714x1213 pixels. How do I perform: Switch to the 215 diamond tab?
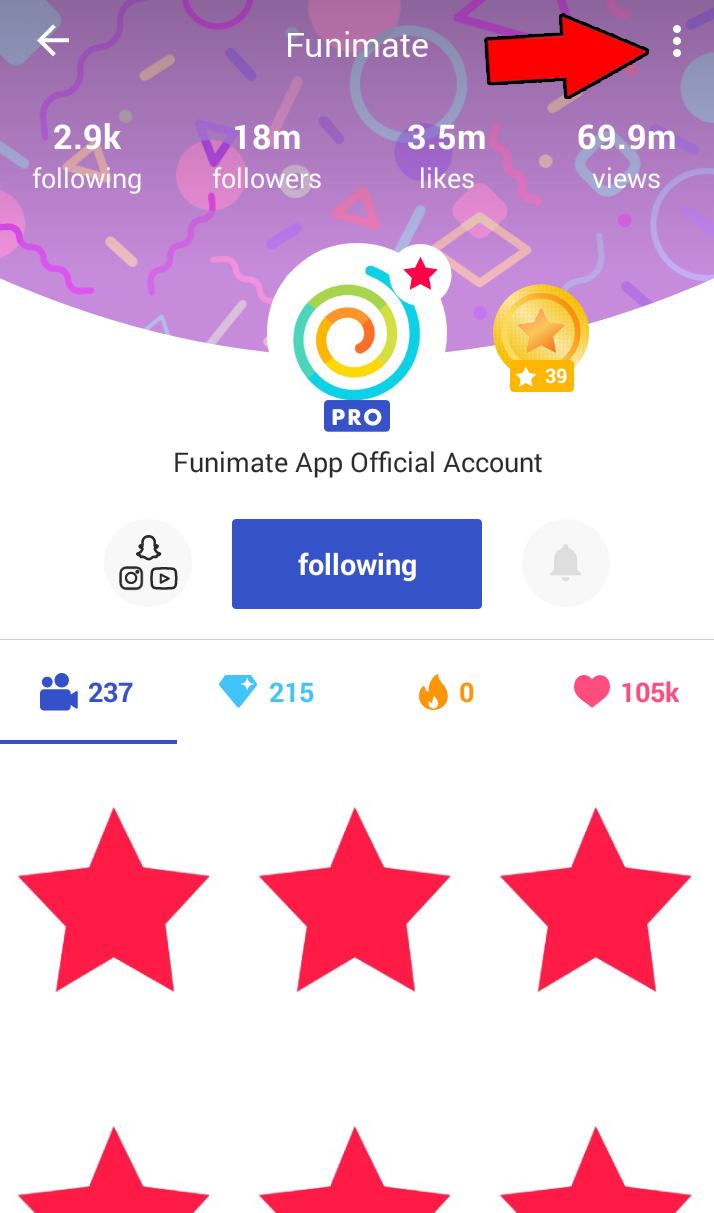click(266, 692)
